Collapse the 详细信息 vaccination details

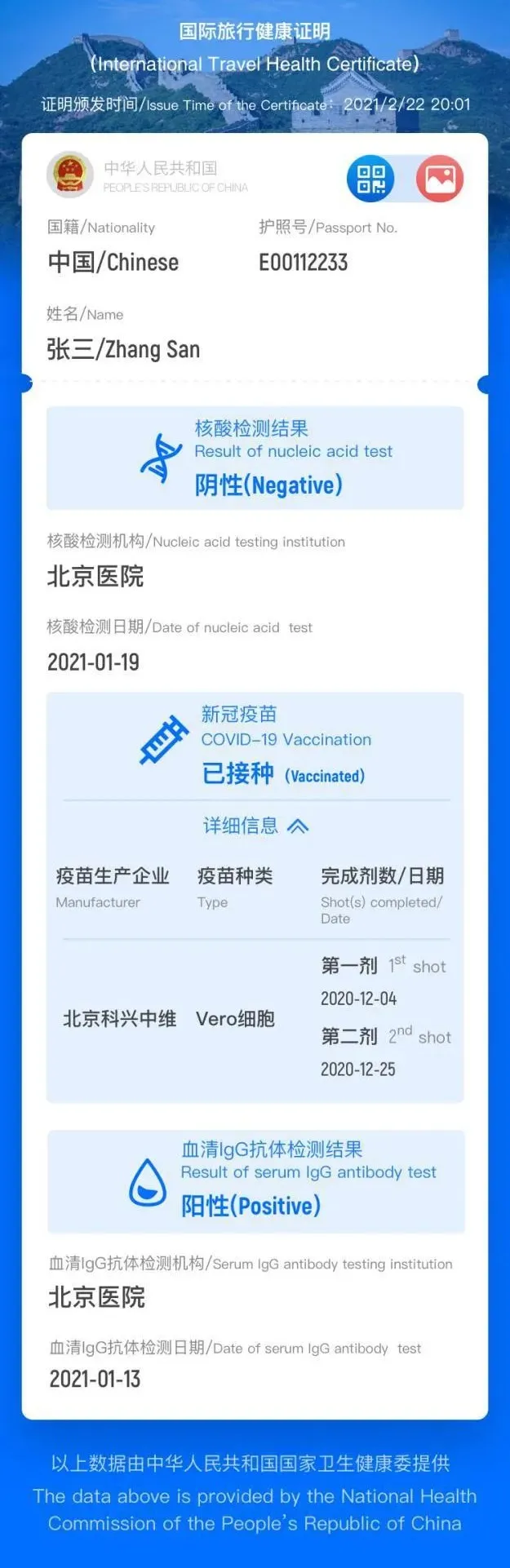(256, 826)
